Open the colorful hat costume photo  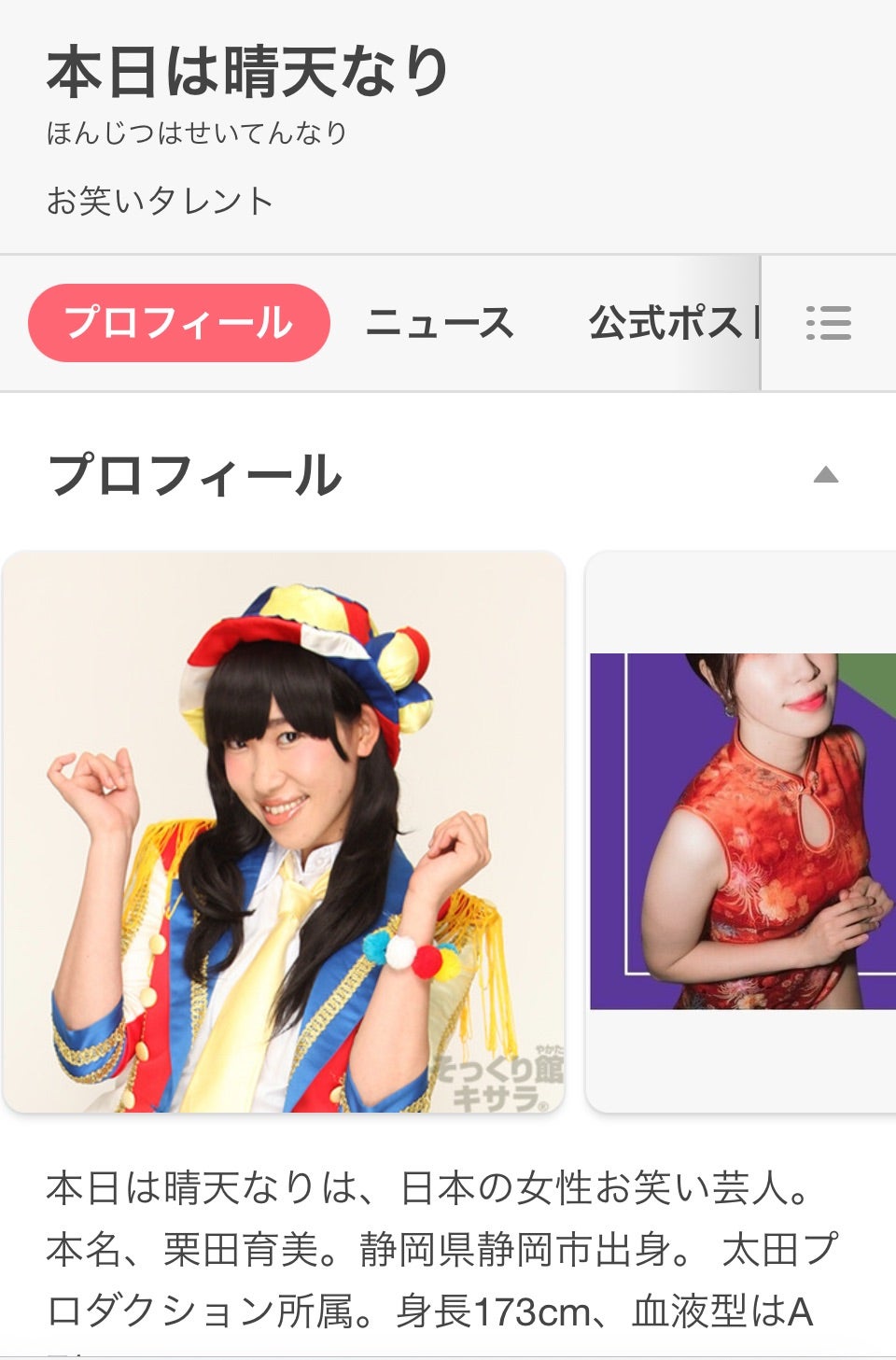[284, 831]
